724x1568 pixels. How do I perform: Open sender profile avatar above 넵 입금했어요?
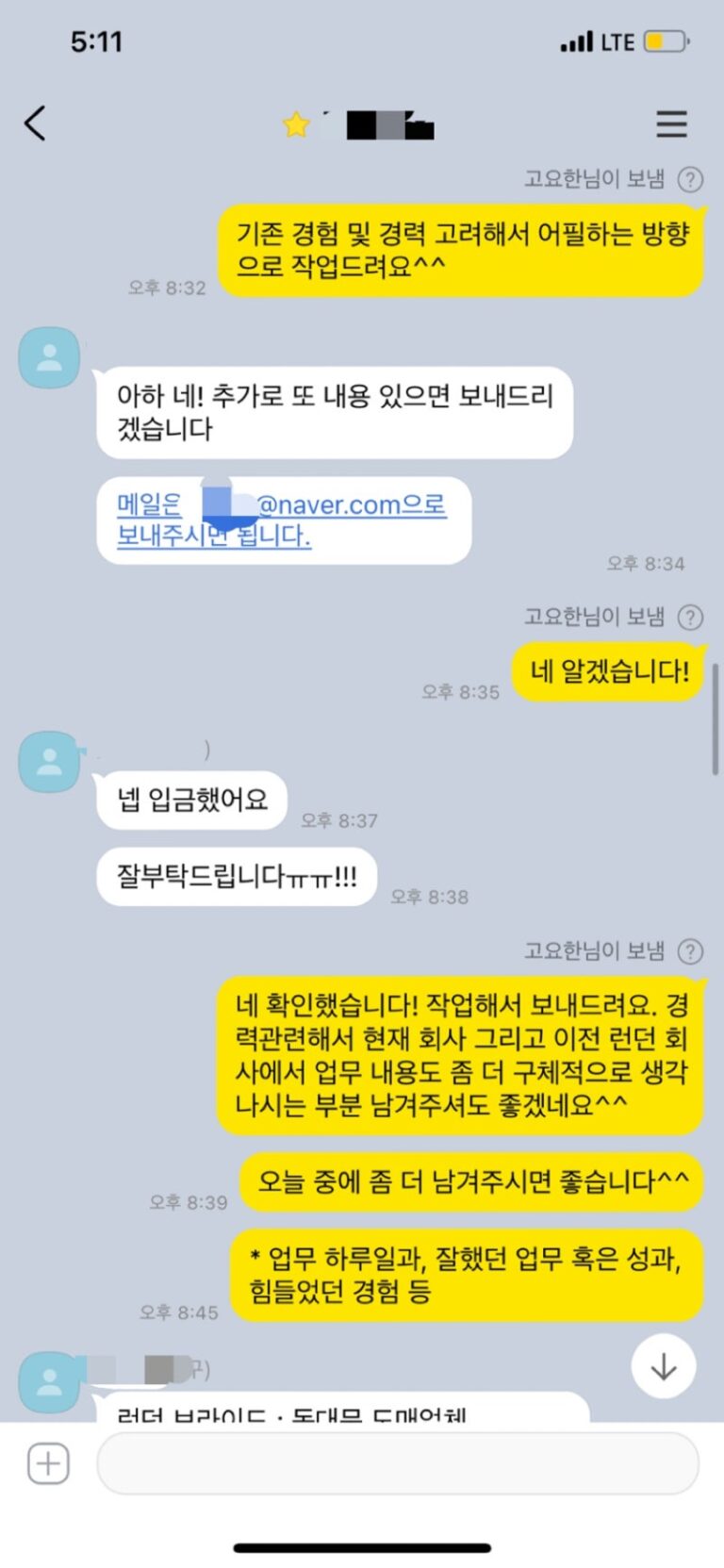[49, 762]
